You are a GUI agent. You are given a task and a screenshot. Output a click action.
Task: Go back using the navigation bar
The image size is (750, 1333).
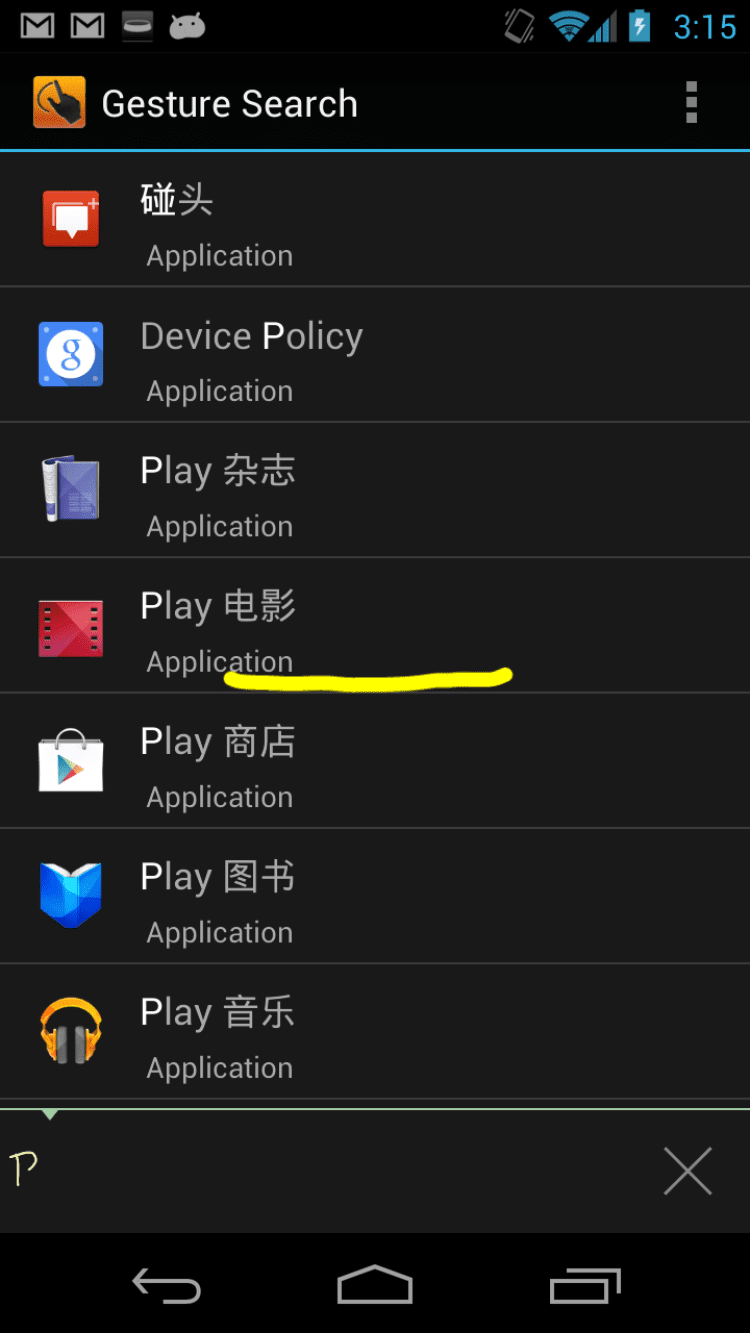pyautogui.click(x=167, y=1286)
